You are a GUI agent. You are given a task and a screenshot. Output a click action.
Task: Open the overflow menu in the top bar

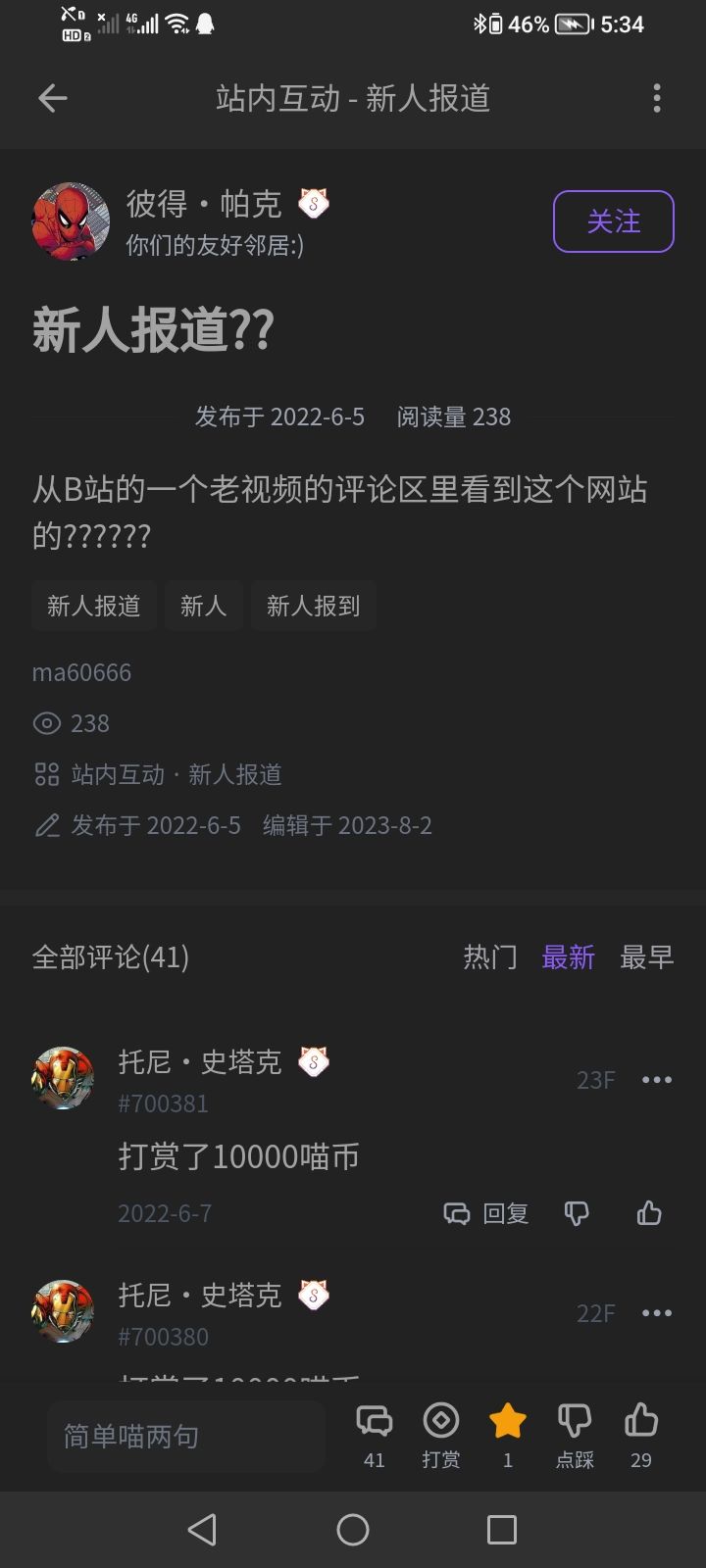pos(656,98)
